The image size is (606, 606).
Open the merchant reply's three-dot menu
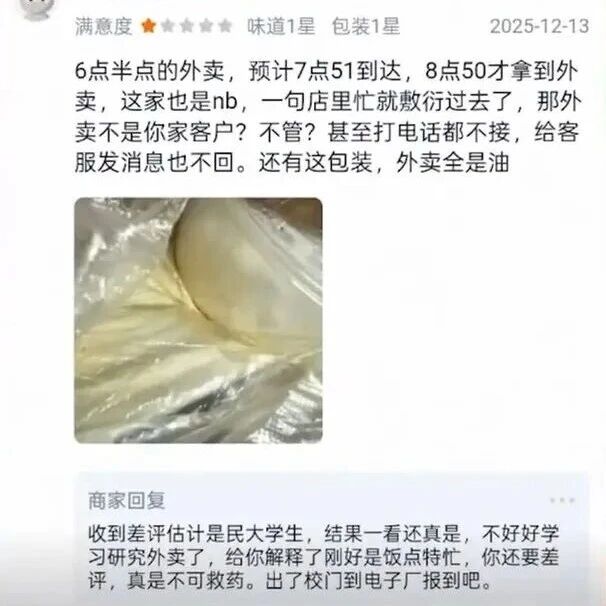562,500
